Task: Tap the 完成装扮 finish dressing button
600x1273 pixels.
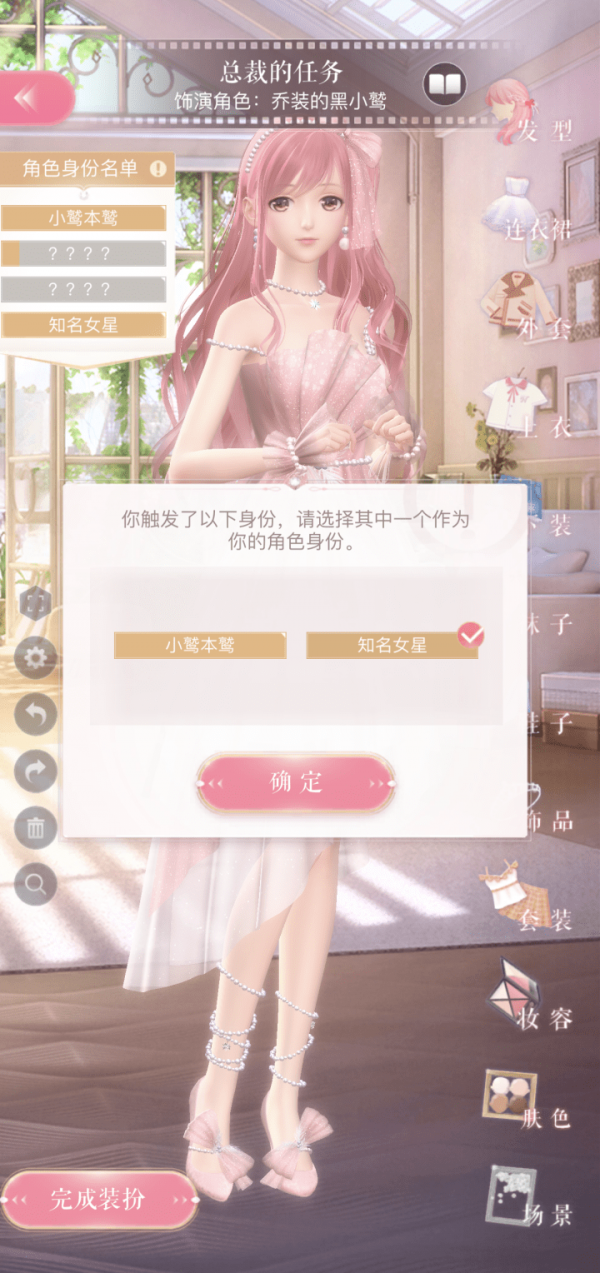Action: click(98, 1199)
